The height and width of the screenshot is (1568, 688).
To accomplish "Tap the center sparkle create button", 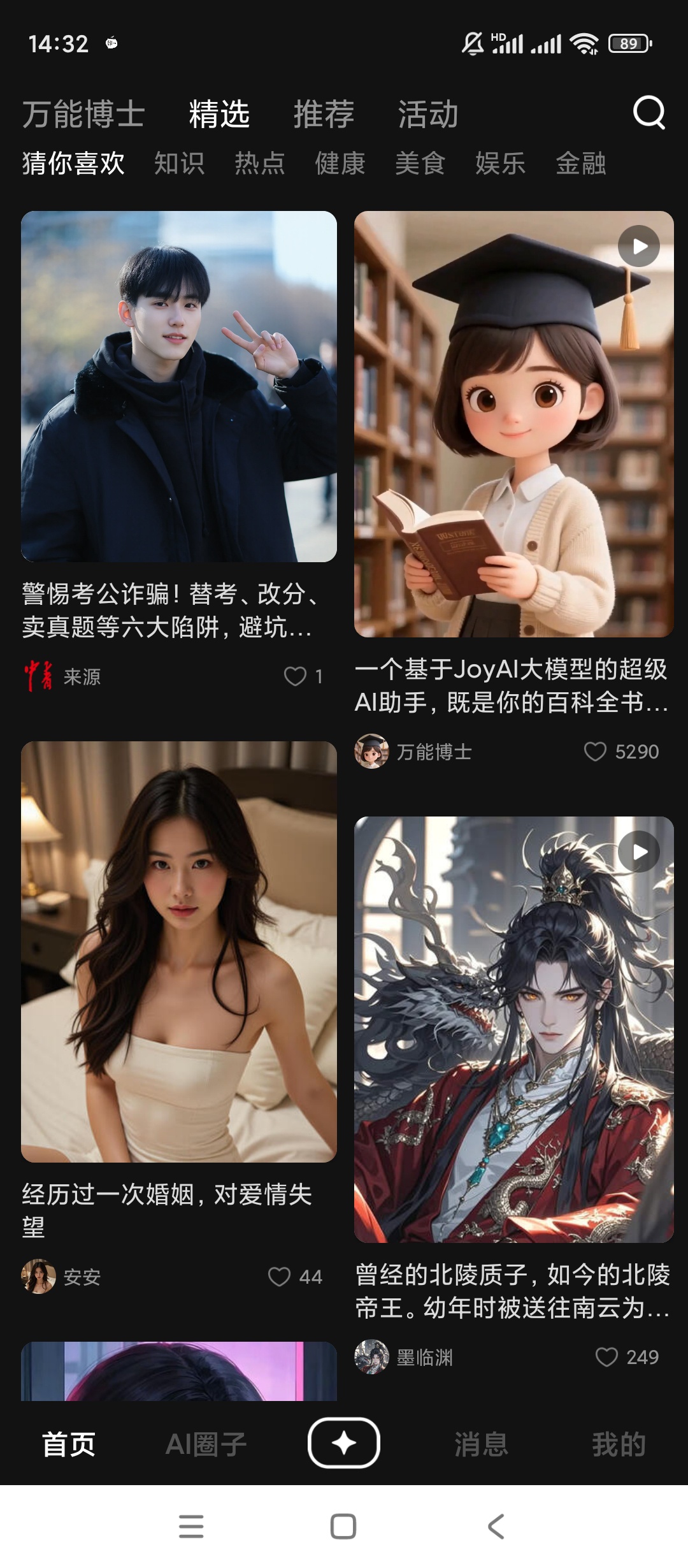I will 344,1443.
